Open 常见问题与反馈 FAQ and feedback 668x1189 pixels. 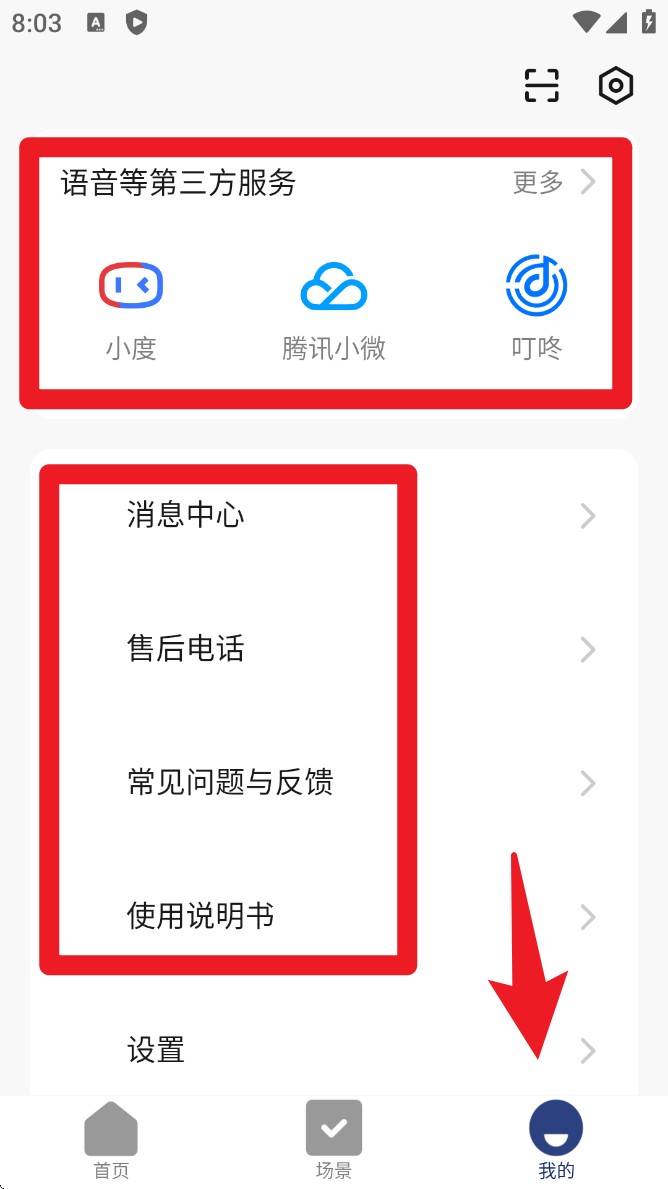click(334, 783)
